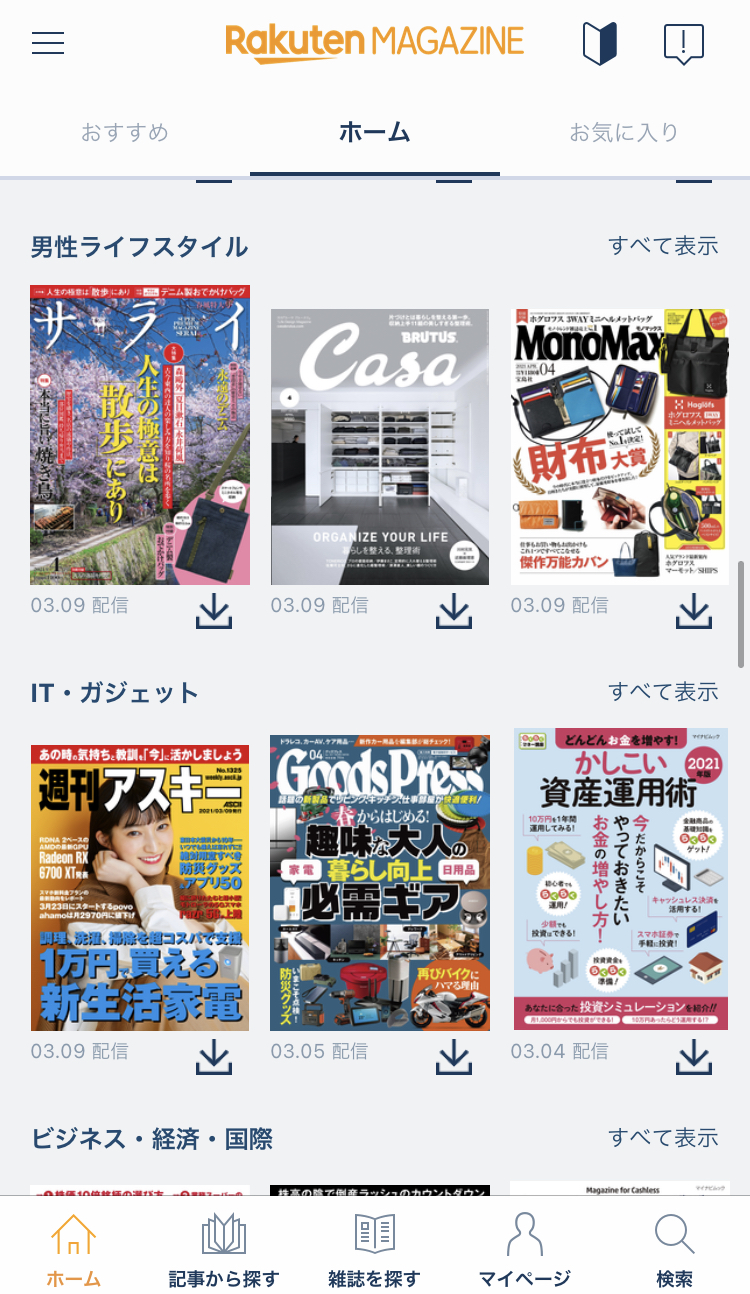Image resolution: width=750 pixels, height=1294 pixels.
Task: Go to 雑誌を探す in bottom navigation
Action: point(375,1250)
